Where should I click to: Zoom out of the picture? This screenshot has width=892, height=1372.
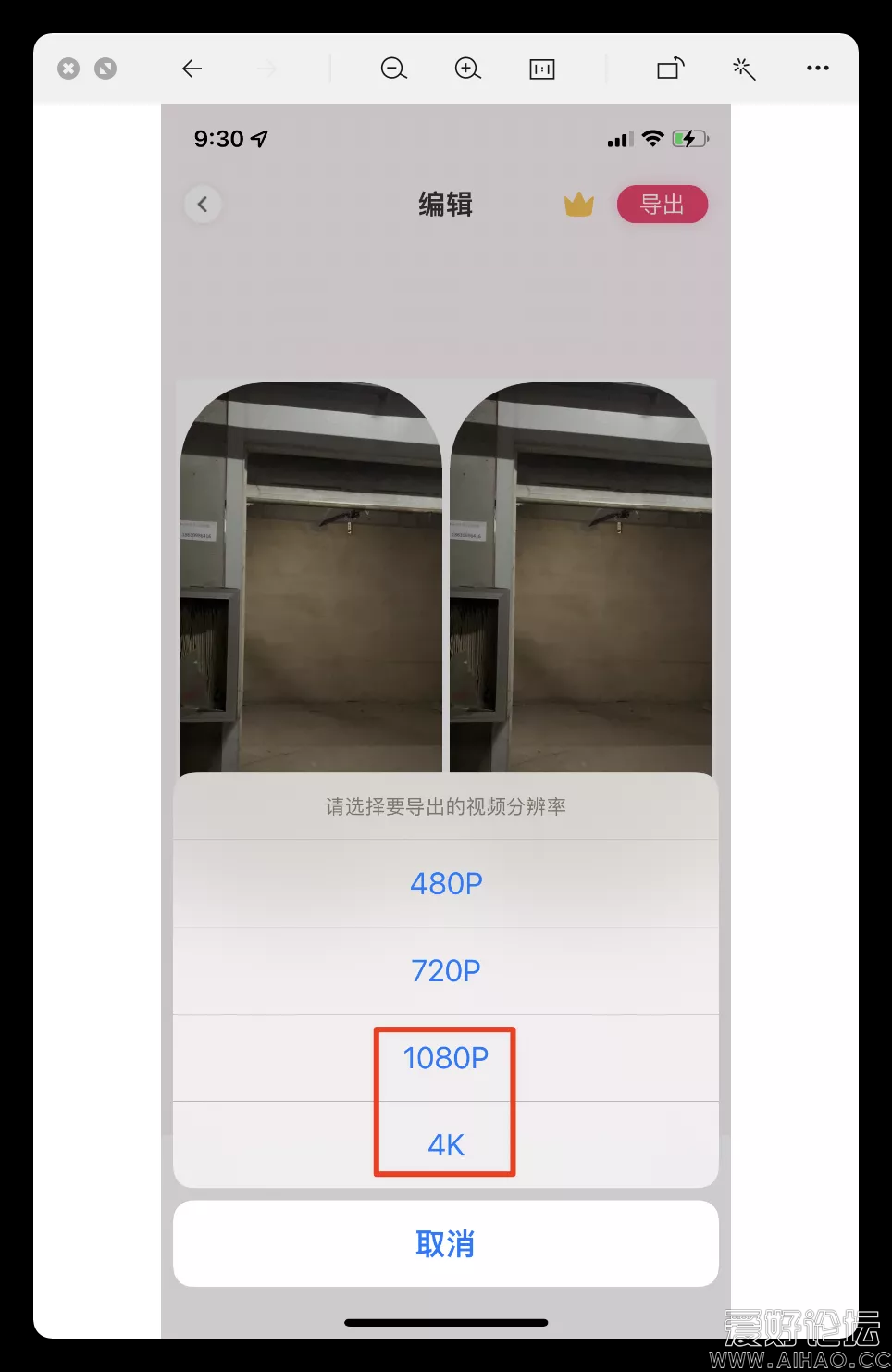click(x=393, y=69)
